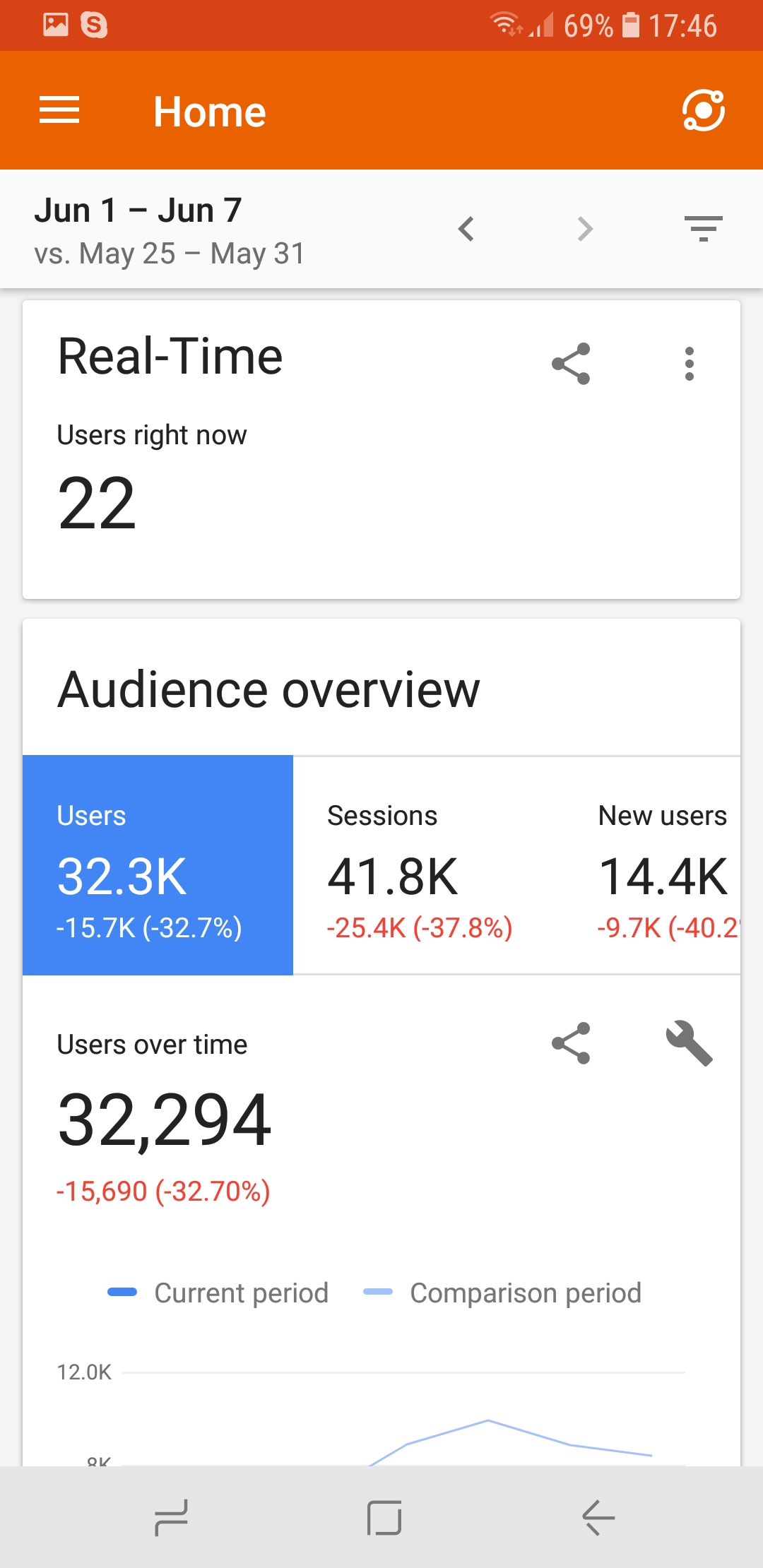
Task: Open the wrench customize tool
Action: [690, 1043]
